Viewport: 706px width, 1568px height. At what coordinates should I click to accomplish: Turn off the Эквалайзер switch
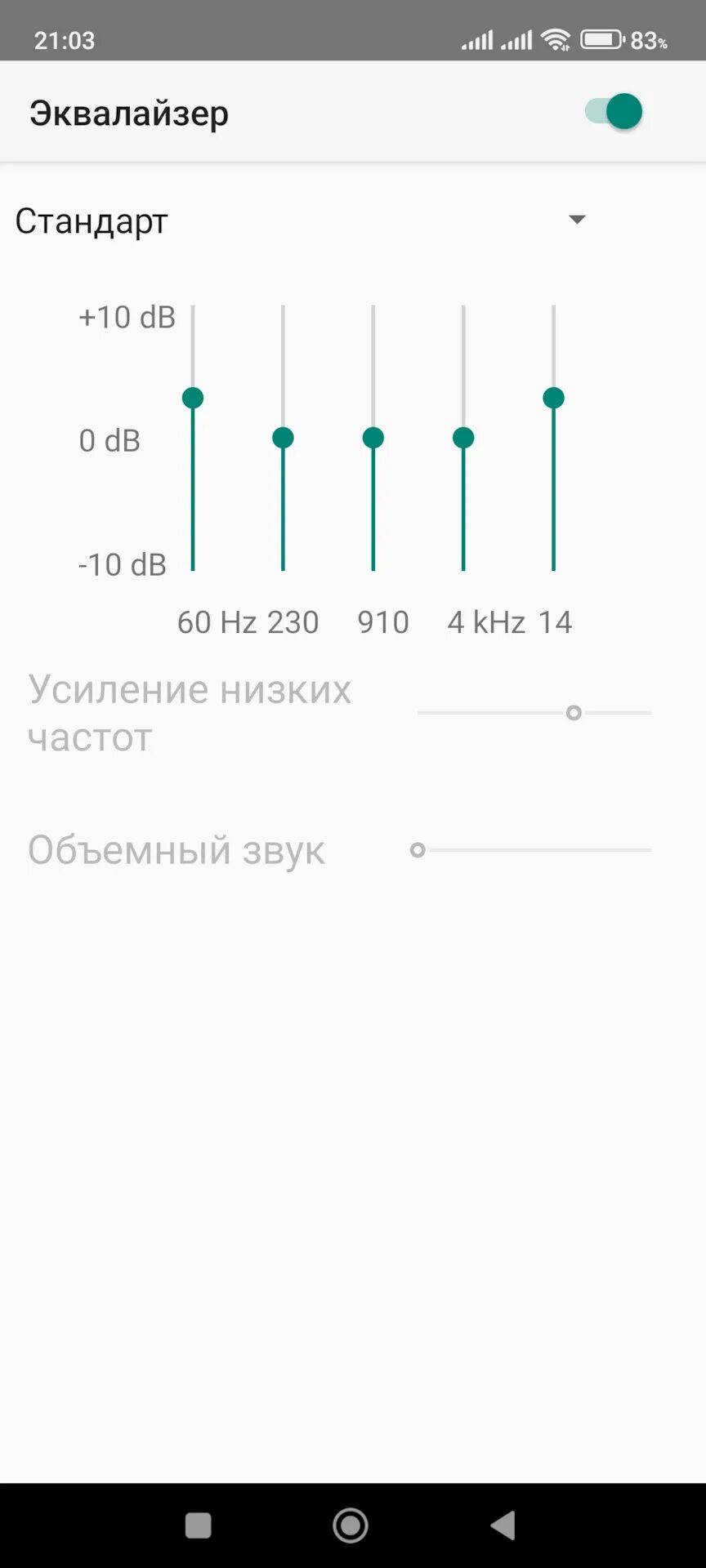click(x=614, y=112)
